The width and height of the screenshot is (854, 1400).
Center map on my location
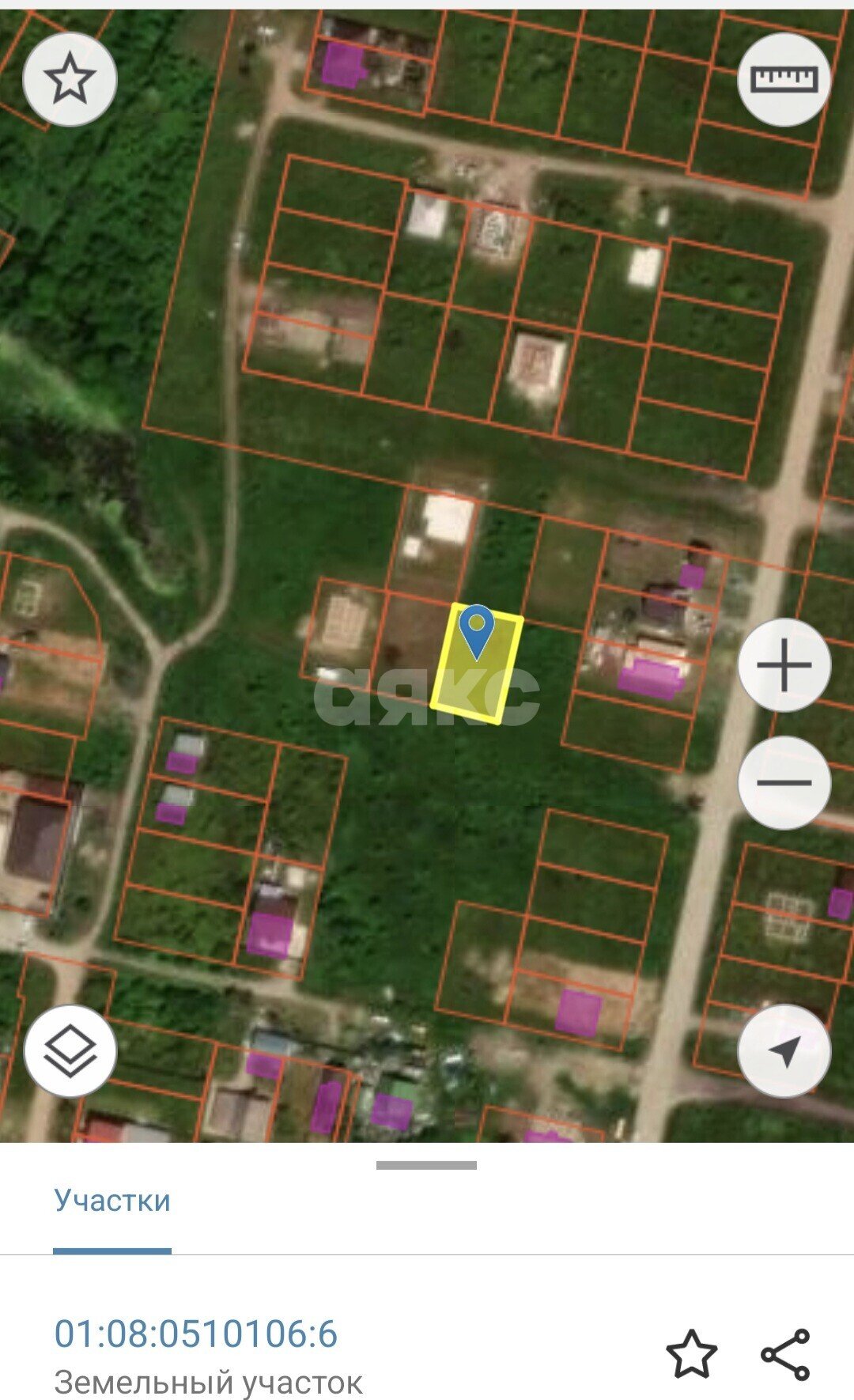(x=784, y=1051)
